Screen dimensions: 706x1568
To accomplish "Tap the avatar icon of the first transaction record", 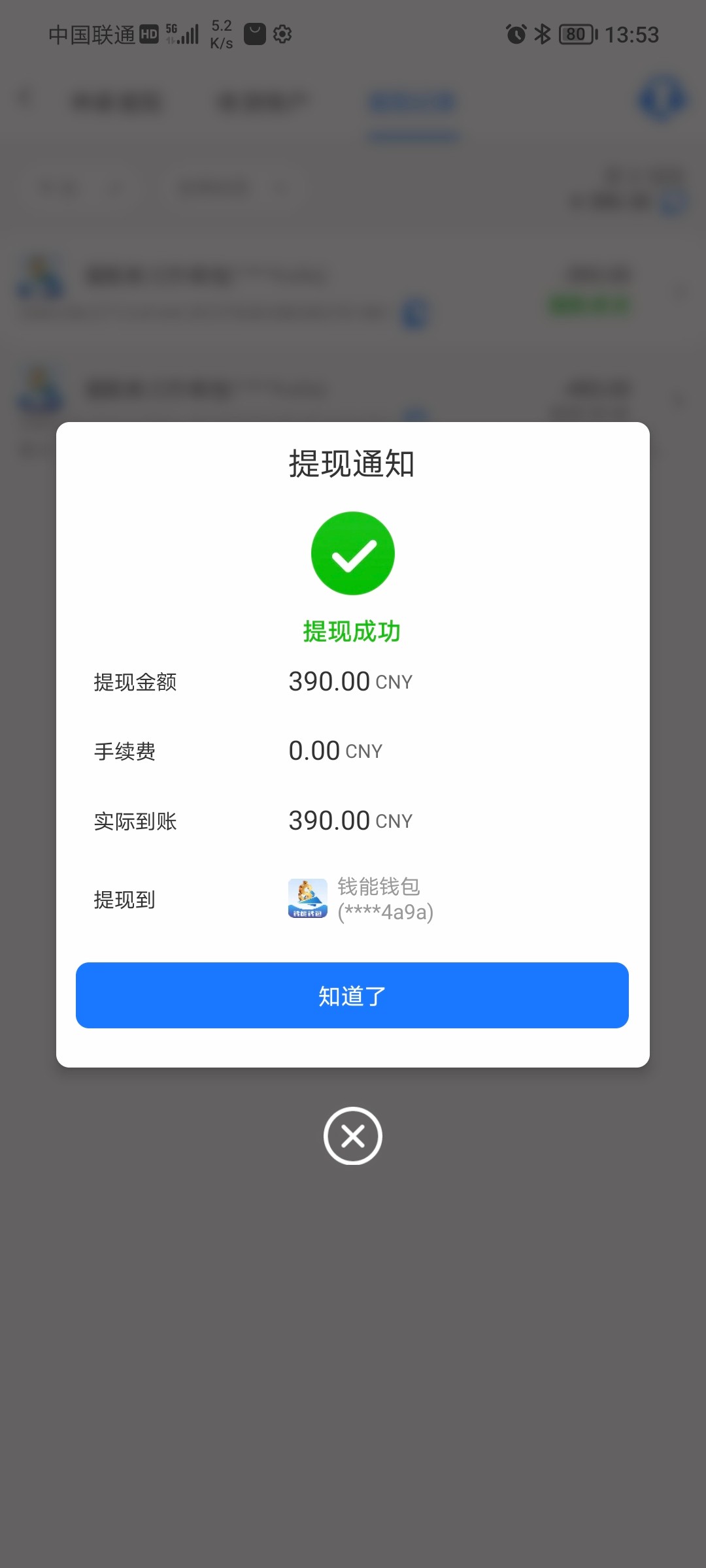I will pyautogui.click(x=41, y=280).
